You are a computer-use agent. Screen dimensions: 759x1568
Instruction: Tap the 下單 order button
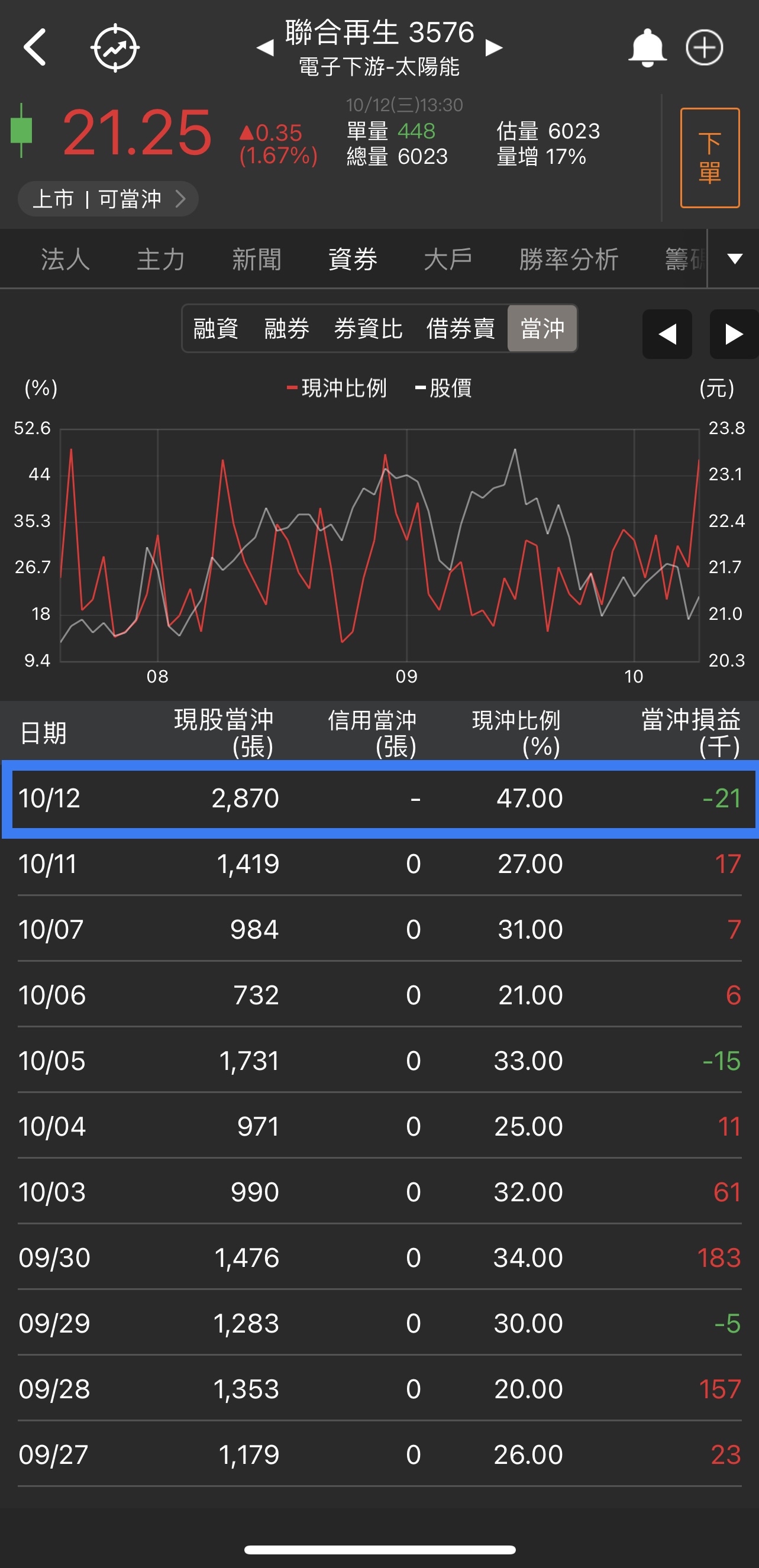[x=709, y=159]
